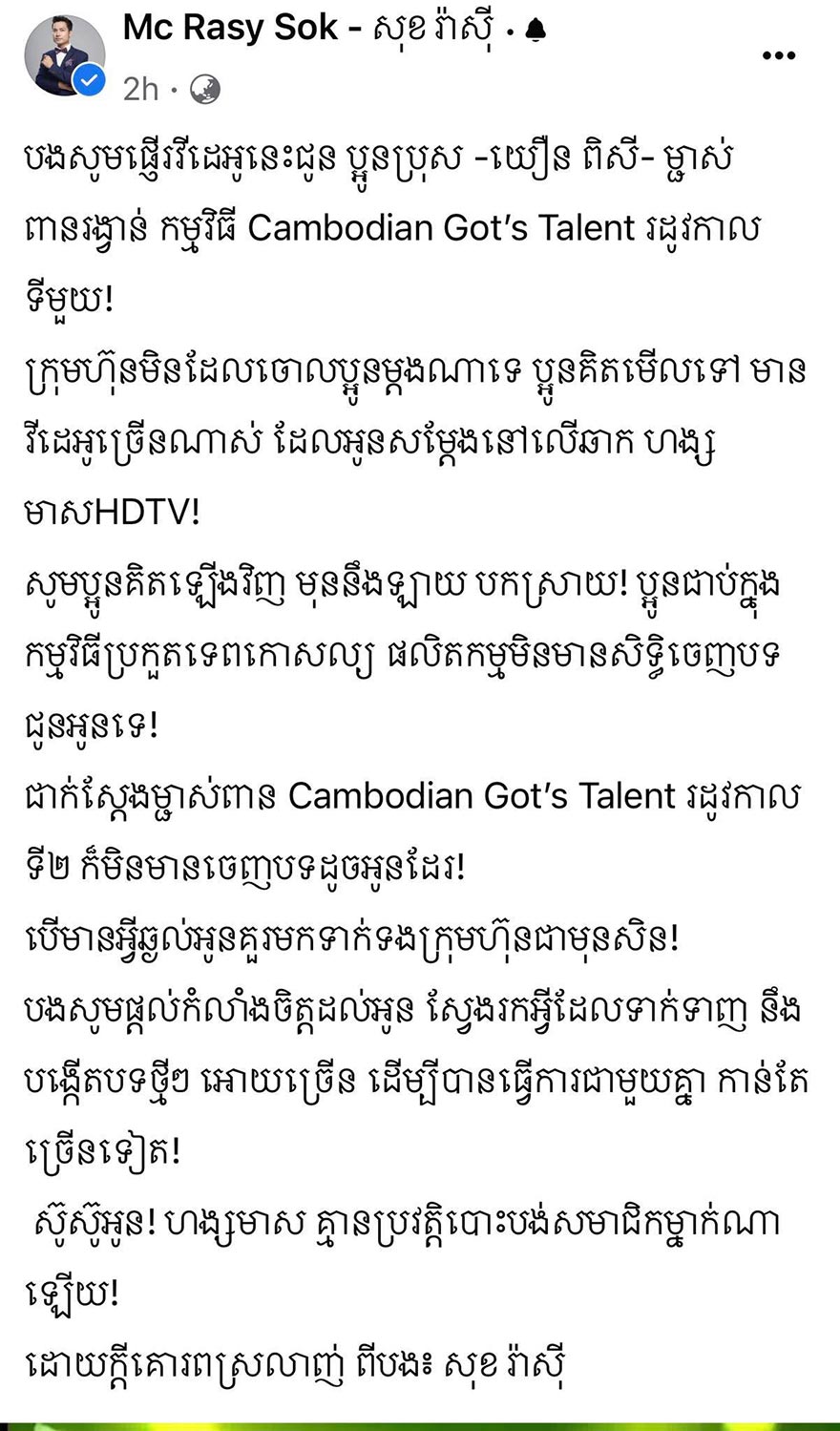Open the post's three-dot options menu
Image resolution: width=840 pixels, height=1431 pixels.
pyautogui.click(x=779, y=56)
